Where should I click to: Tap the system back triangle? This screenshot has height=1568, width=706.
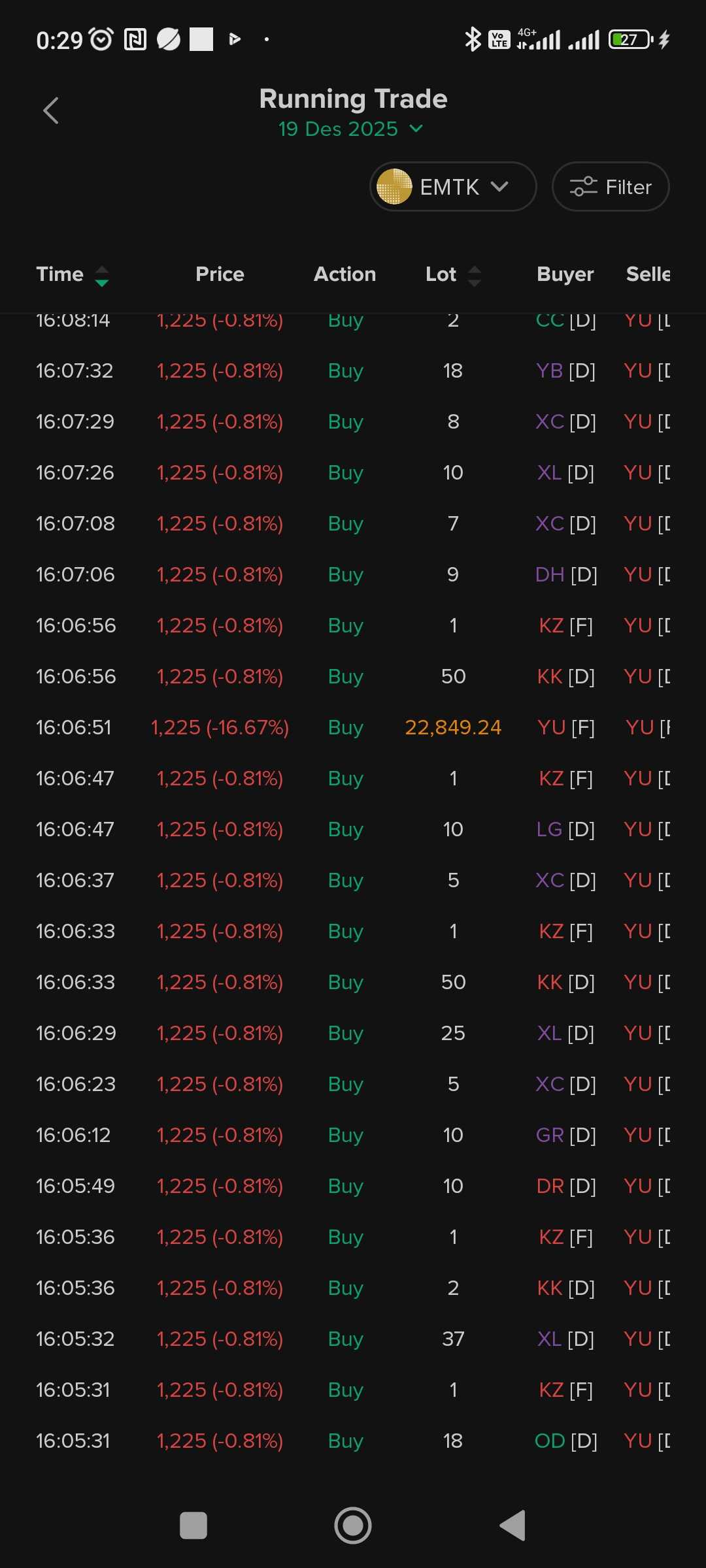pos(513,1526)
